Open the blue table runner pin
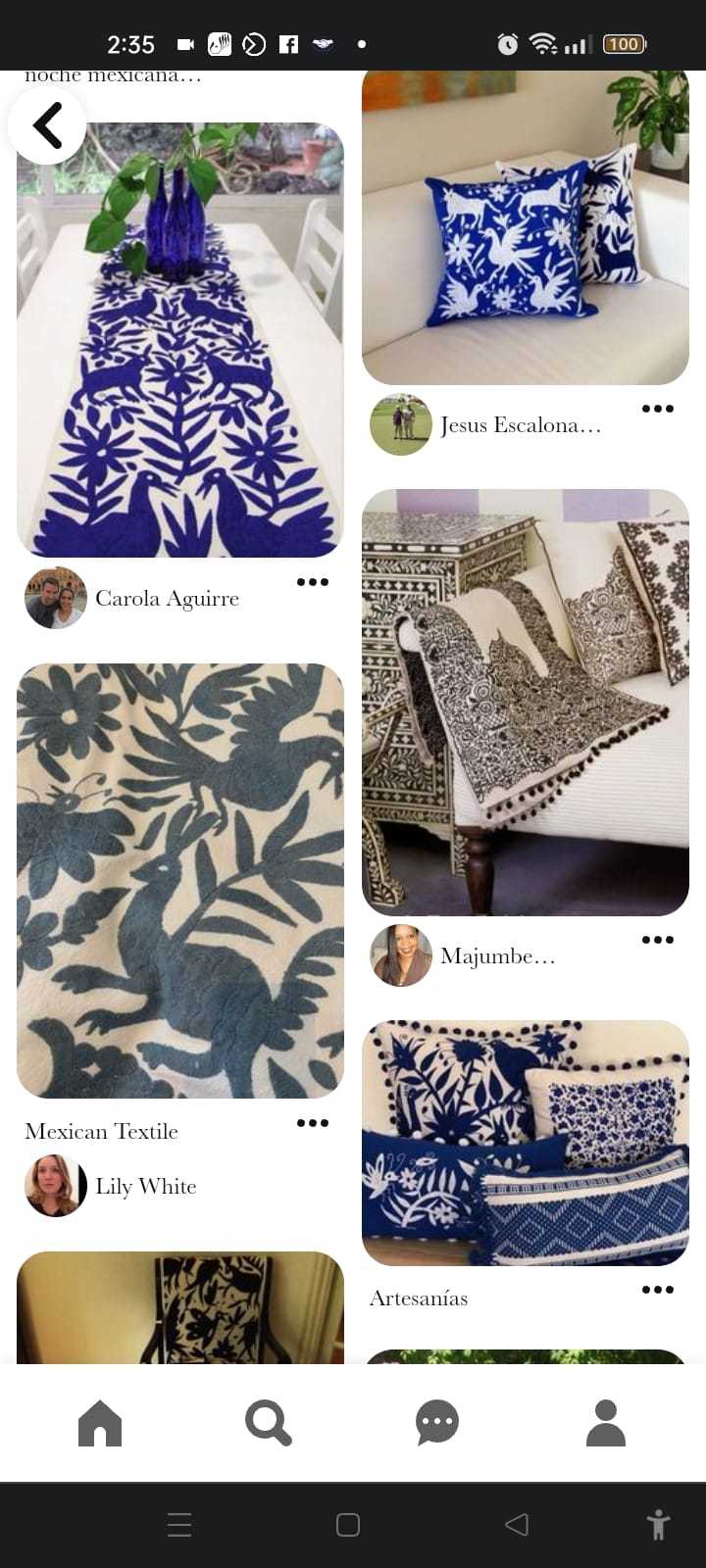Image resolution: width=706 pixels, height=1568 pixels. [180, 353]
